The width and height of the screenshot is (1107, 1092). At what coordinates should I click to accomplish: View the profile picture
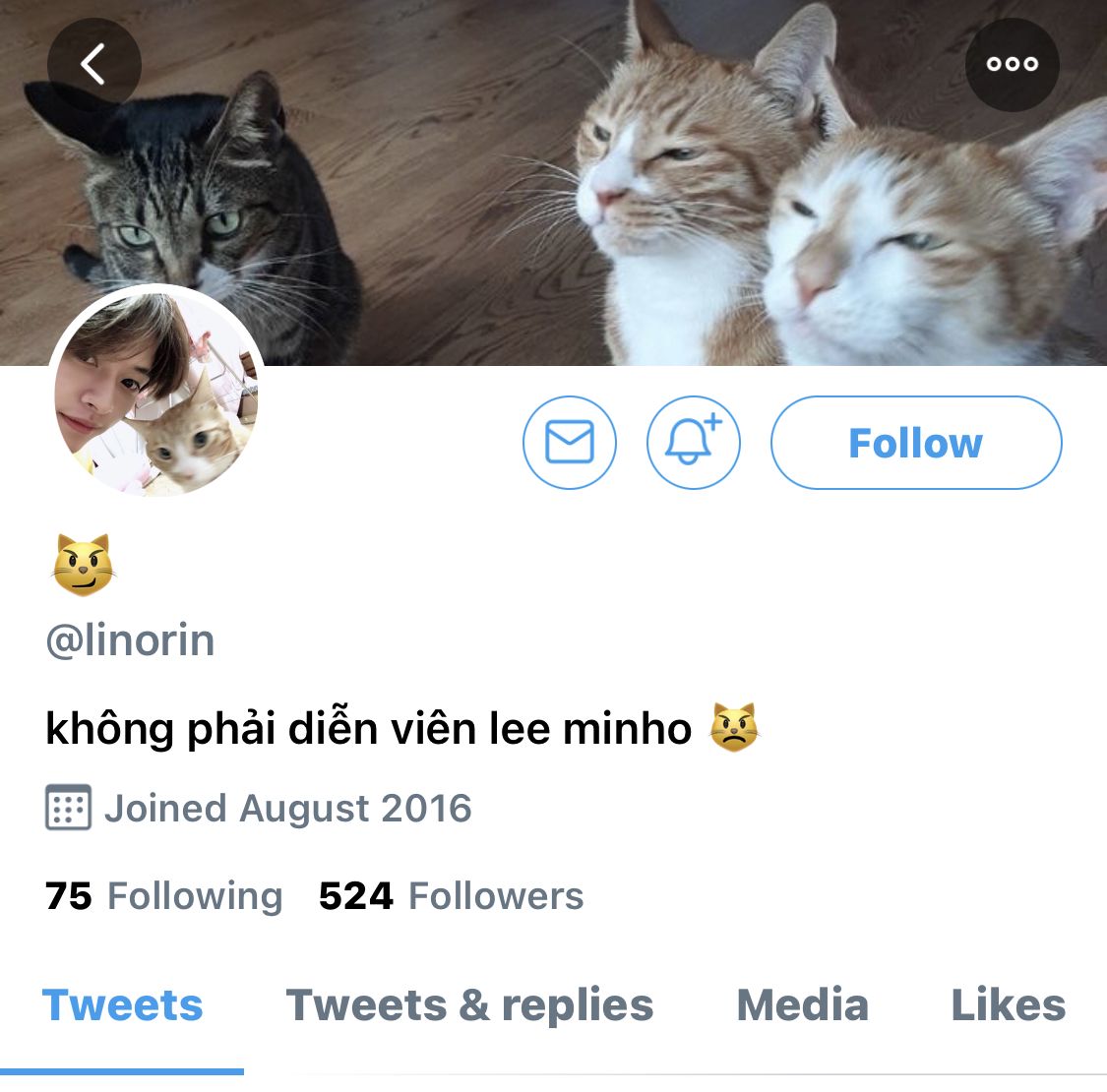point(155,394)
